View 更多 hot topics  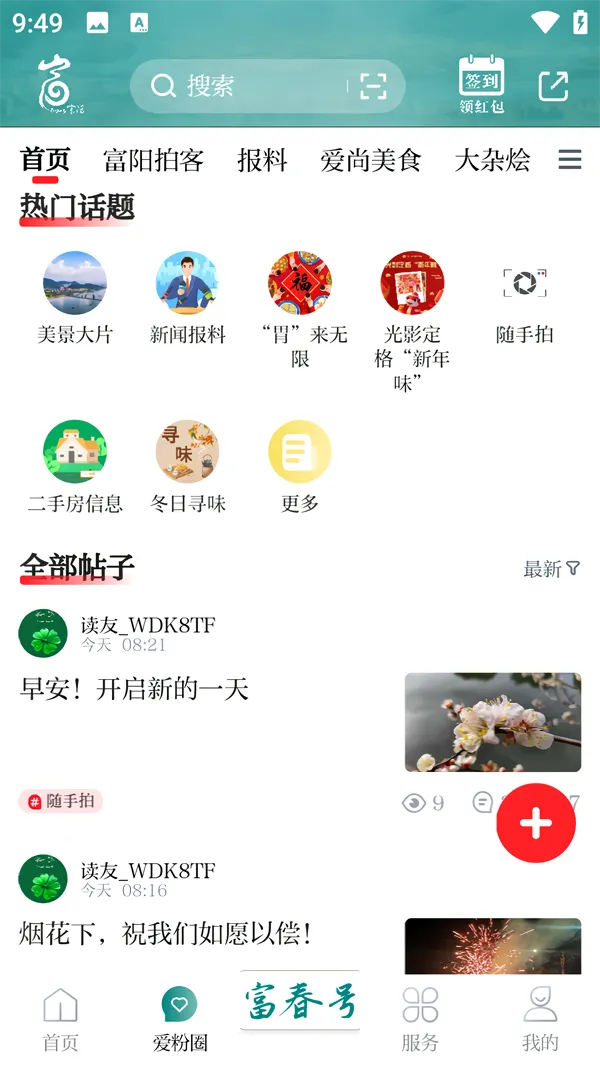300,452
